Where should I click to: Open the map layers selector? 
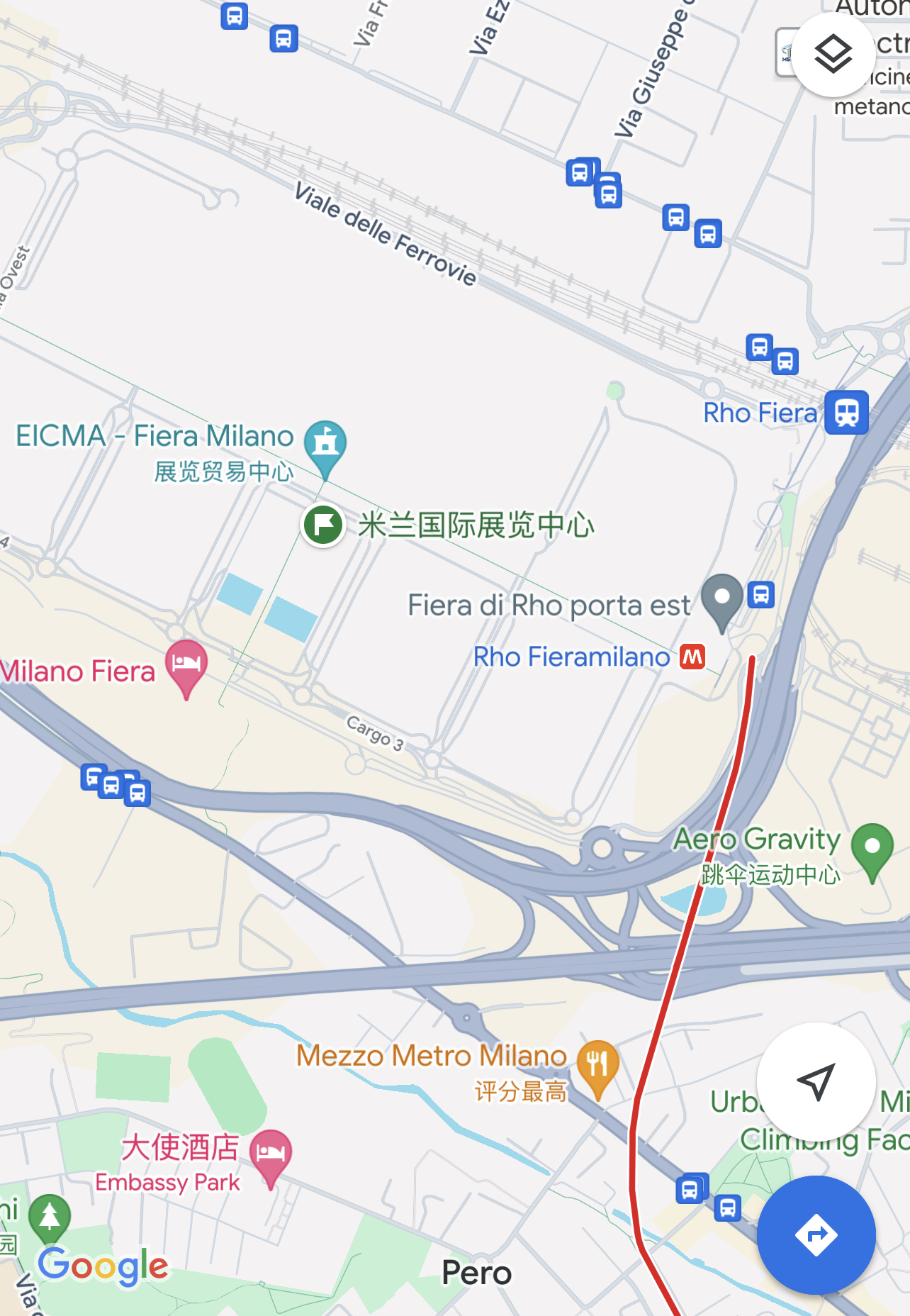tap(833, 55)
